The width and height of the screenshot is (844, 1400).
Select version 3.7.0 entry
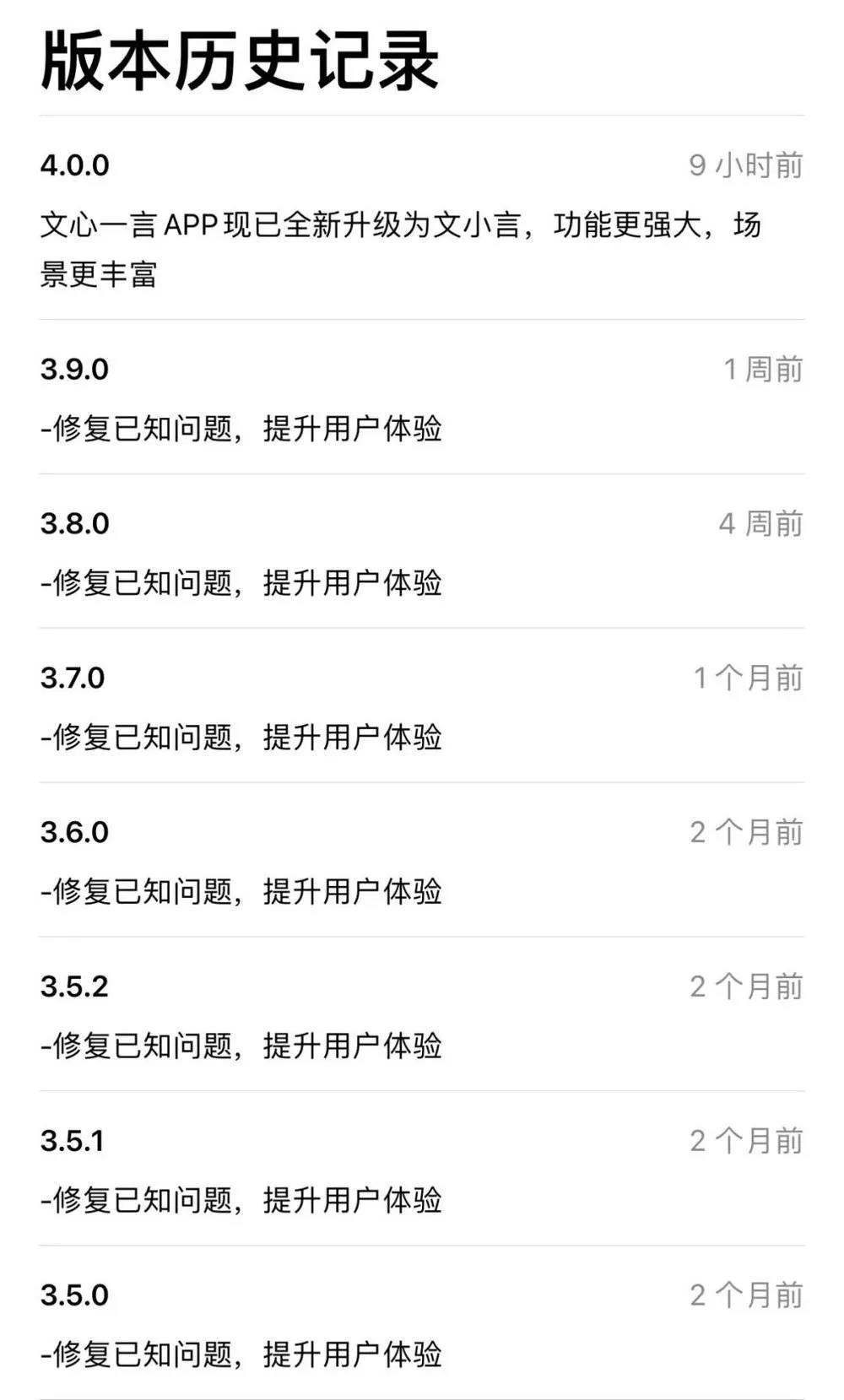point(74,679)
